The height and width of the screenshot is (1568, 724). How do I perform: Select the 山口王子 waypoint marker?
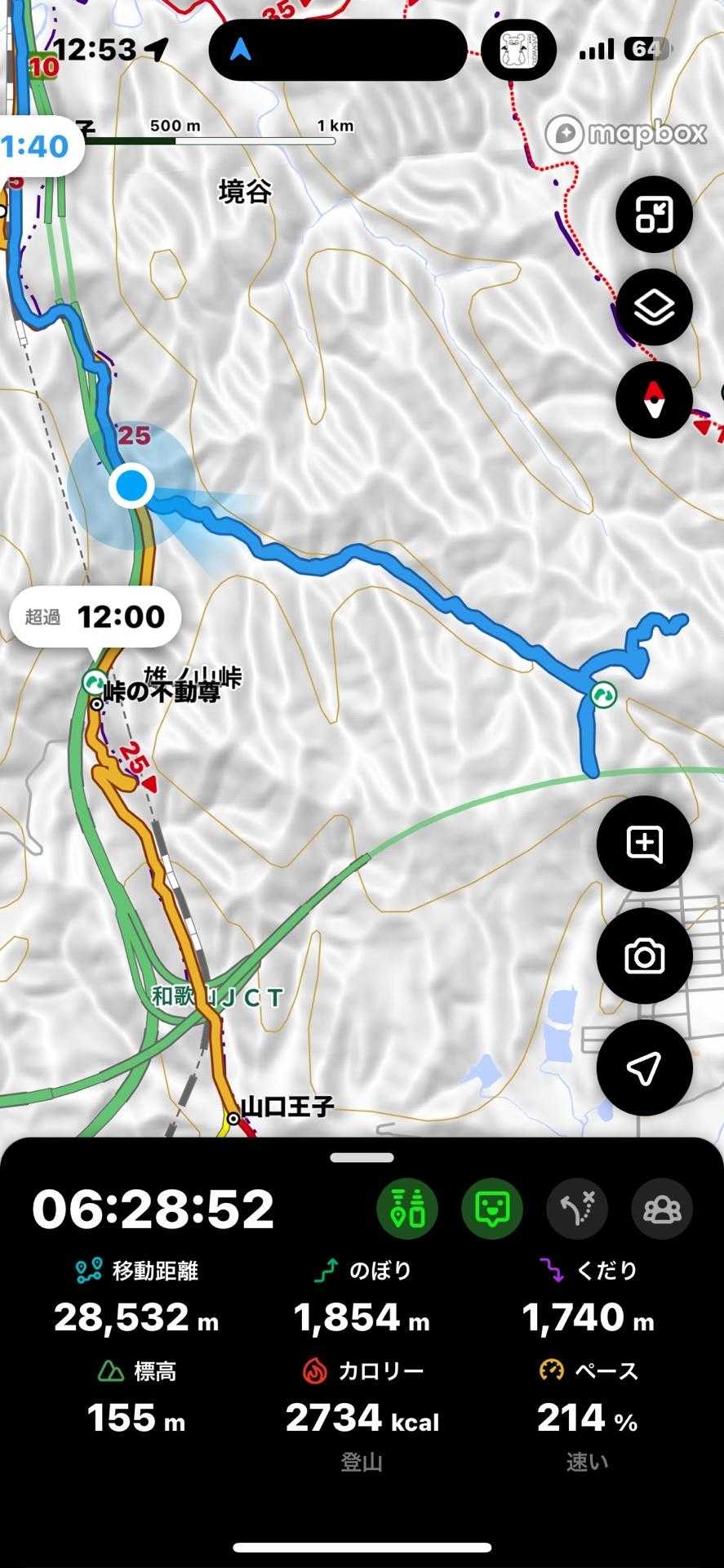point(234,1118)
